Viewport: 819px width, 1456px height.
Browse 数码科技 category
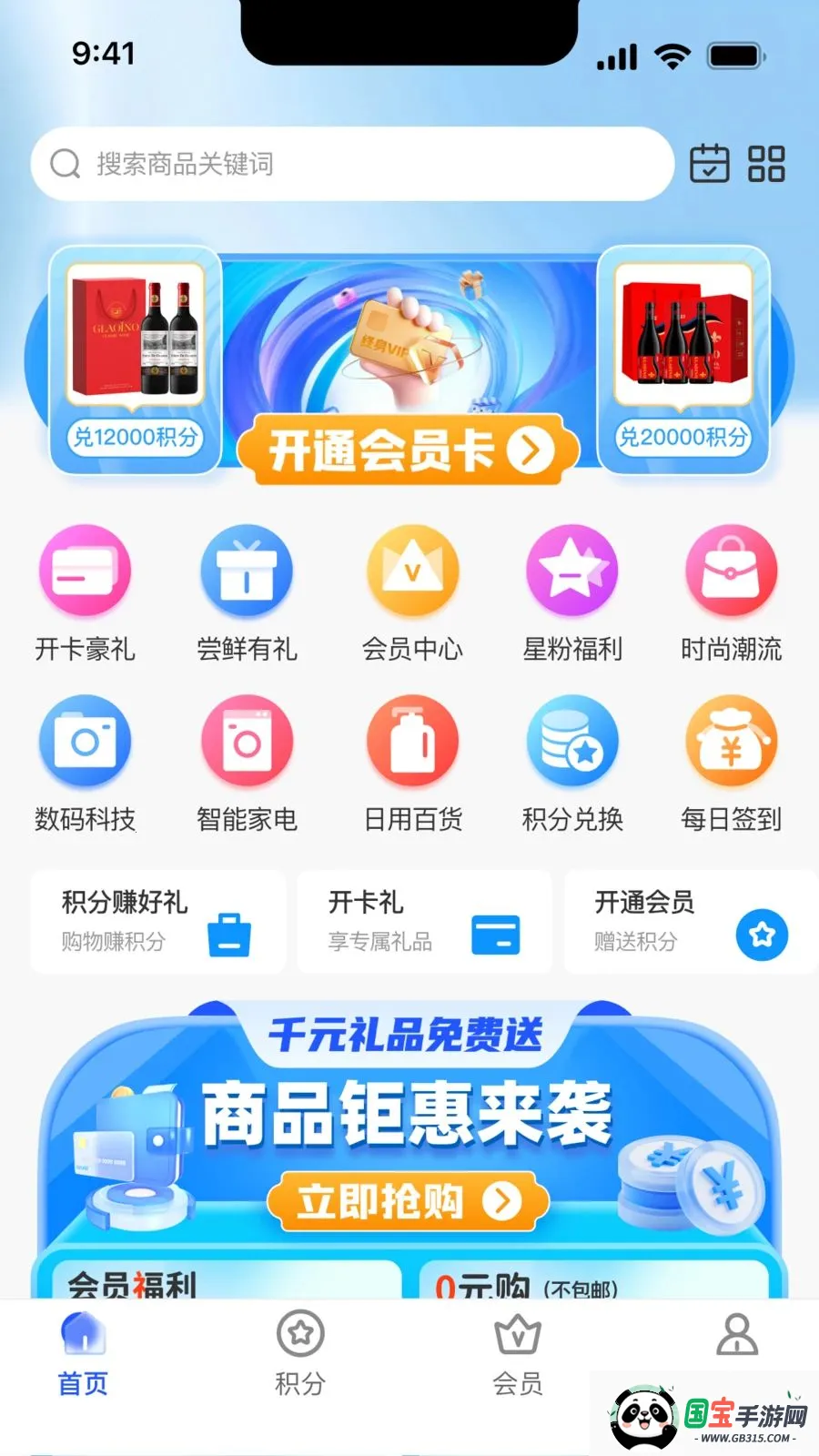coord(85,763)
